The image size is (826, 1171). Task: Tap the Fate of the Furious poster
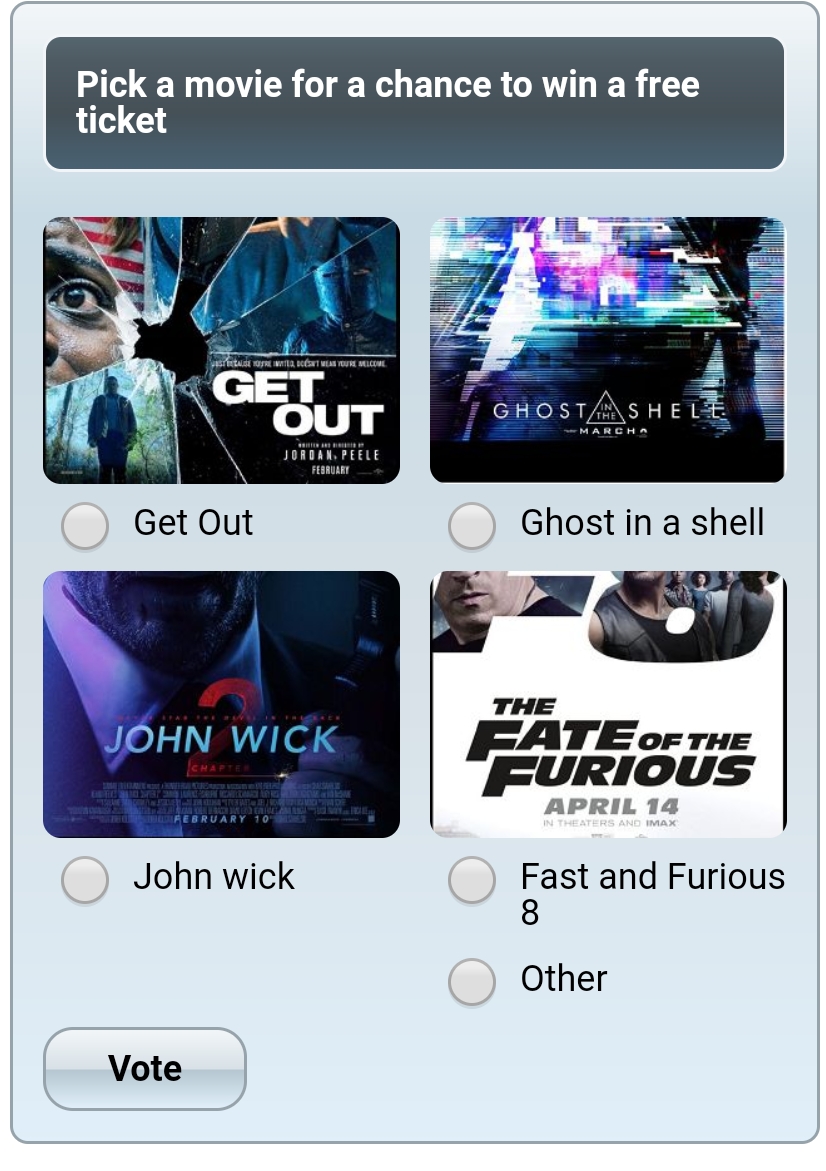coord(607,704)
